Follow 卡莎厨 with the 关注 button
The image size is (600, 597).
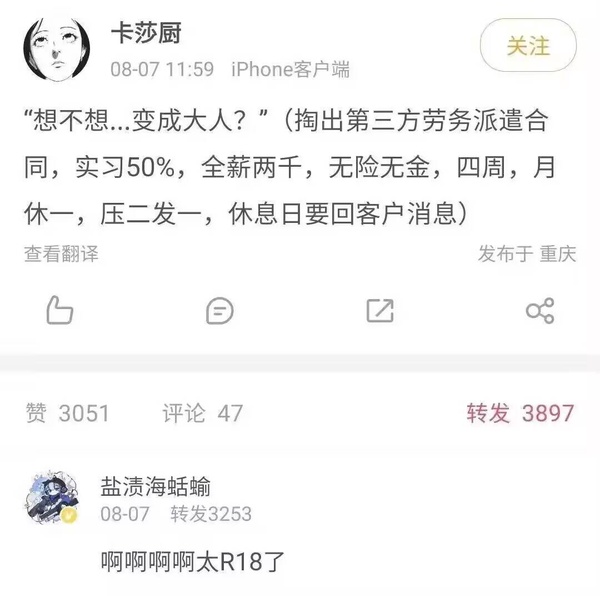[x=528, y=47]
